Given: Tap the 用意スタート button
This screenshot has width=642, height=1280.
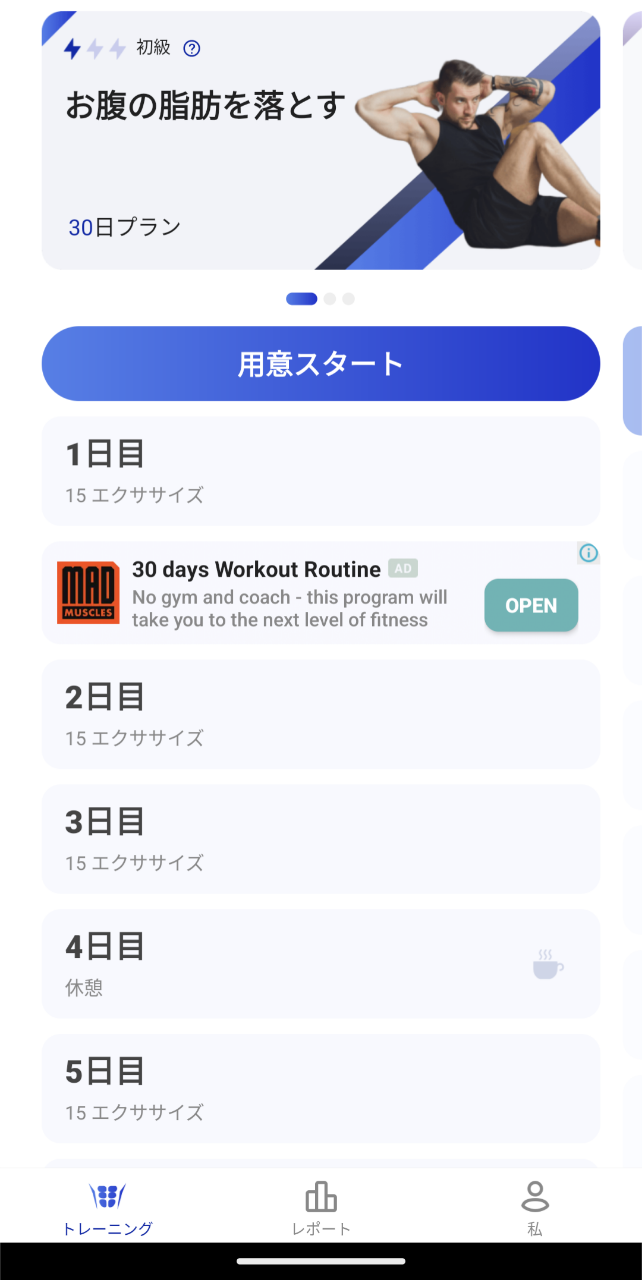Looking at the screenshot, I should point(320,364).
